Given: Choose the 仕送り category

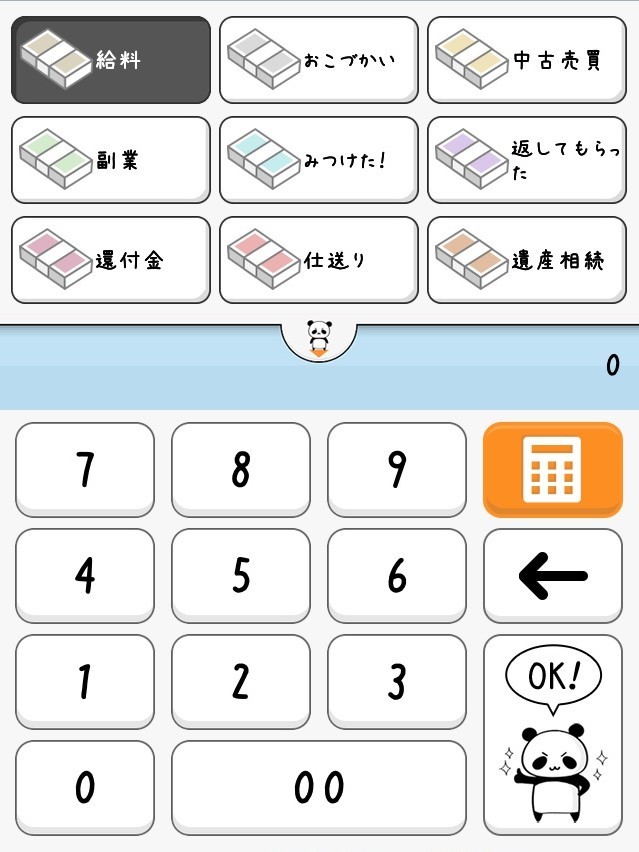Looking at the screenshot, I should coord(319,260).
